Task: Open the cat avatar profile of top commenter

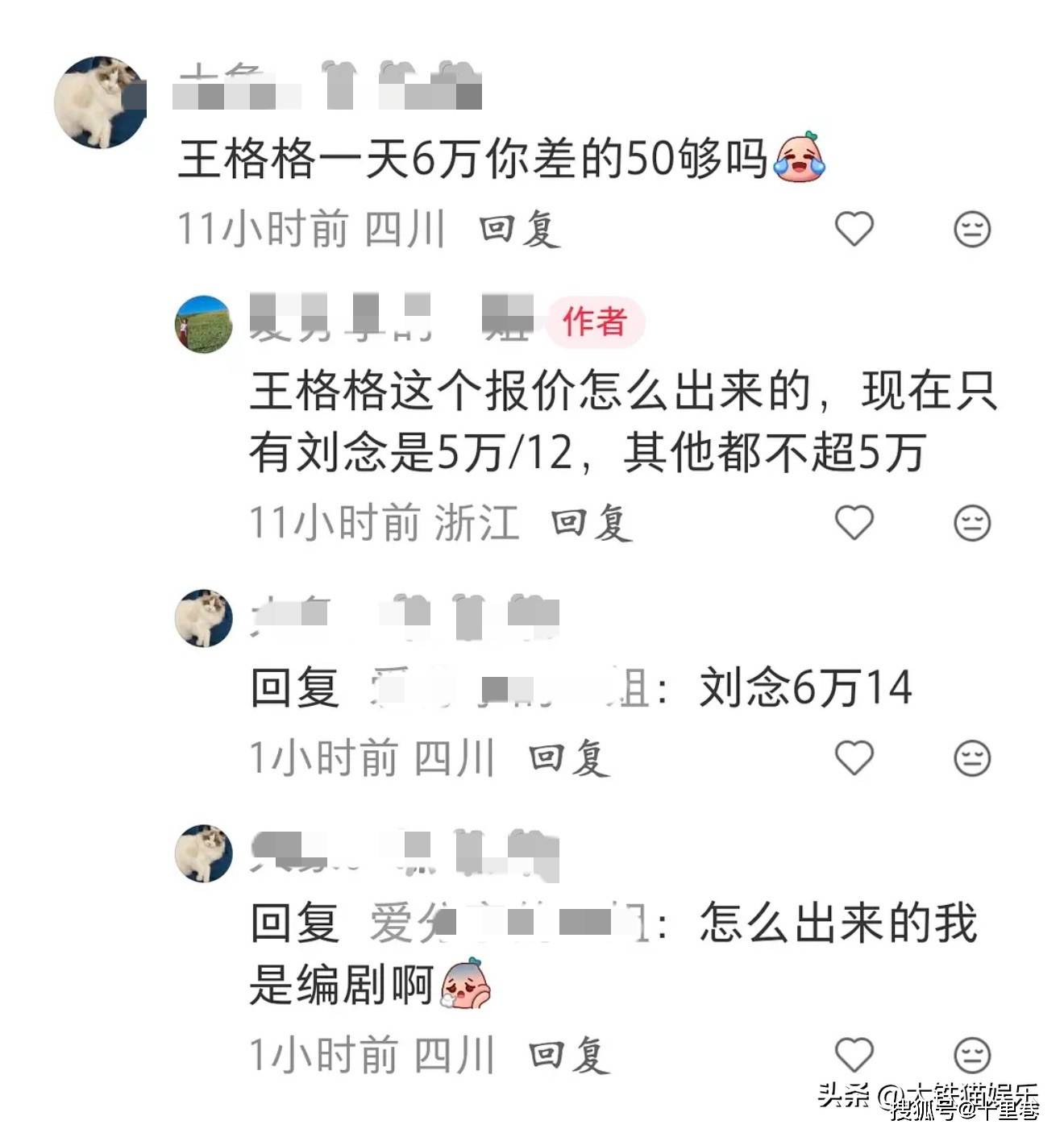Action: click(x=100, y=102)
